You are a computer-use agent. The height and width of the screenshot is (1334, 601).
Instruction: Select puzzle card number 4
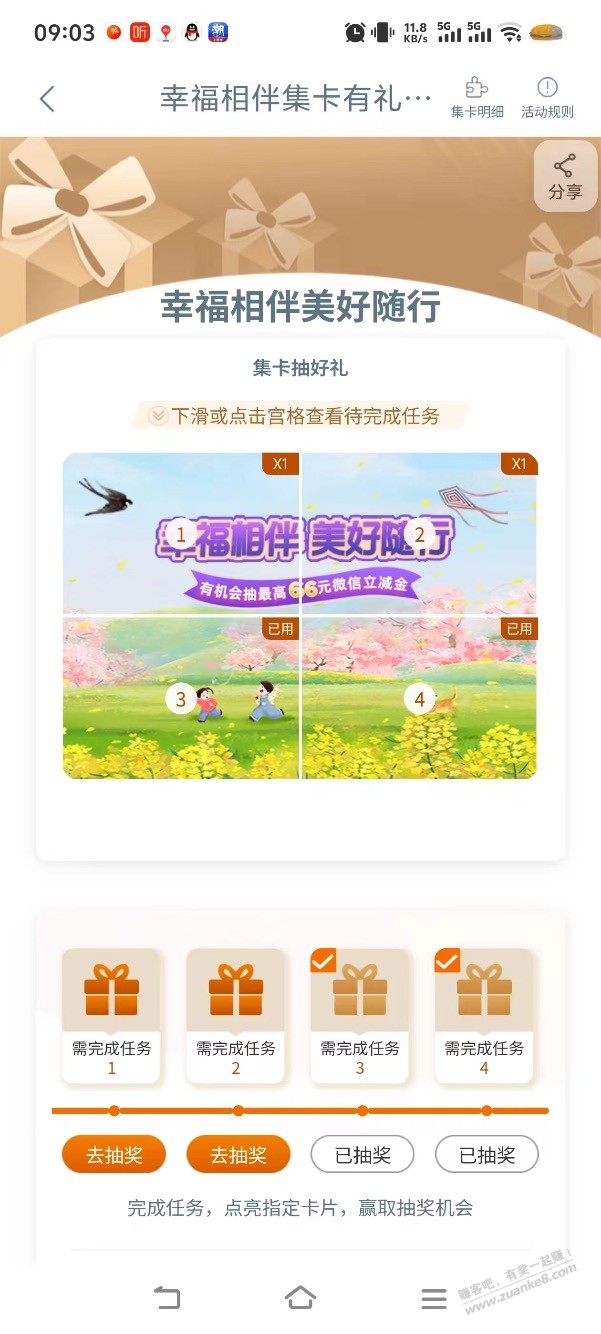point(419,698)
